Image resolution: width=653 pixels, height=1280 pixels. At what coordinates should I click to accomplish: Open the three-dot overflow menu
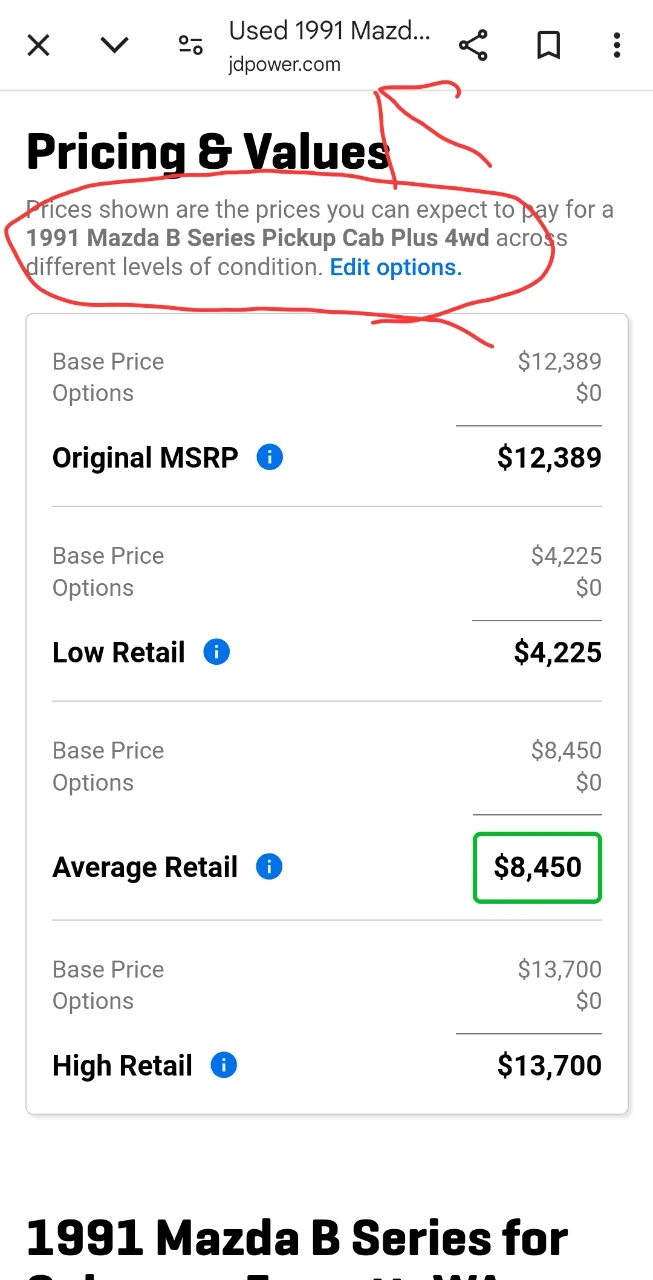[617, 45]
